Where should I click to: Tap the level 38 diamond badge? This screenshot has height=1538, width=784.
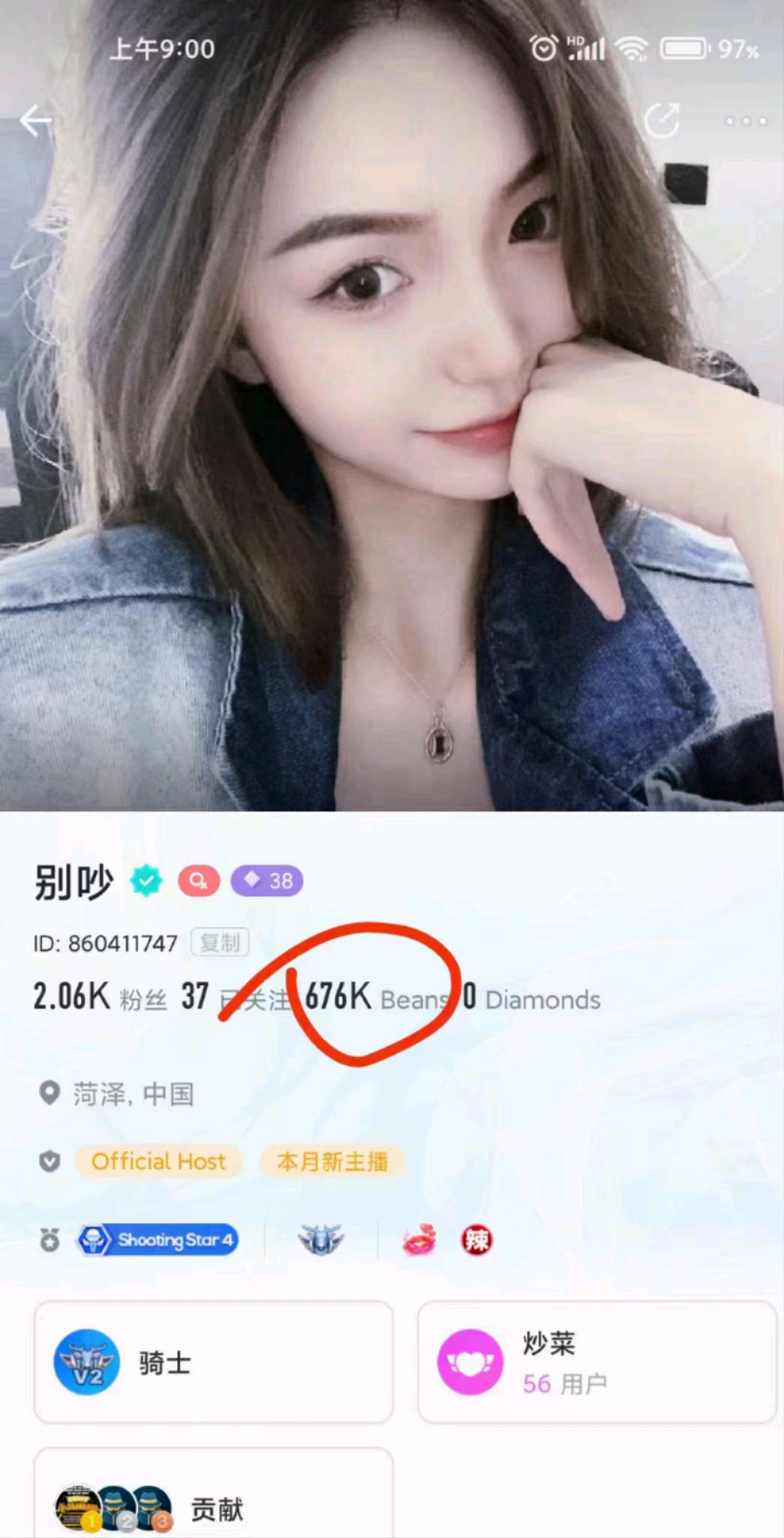267,881
